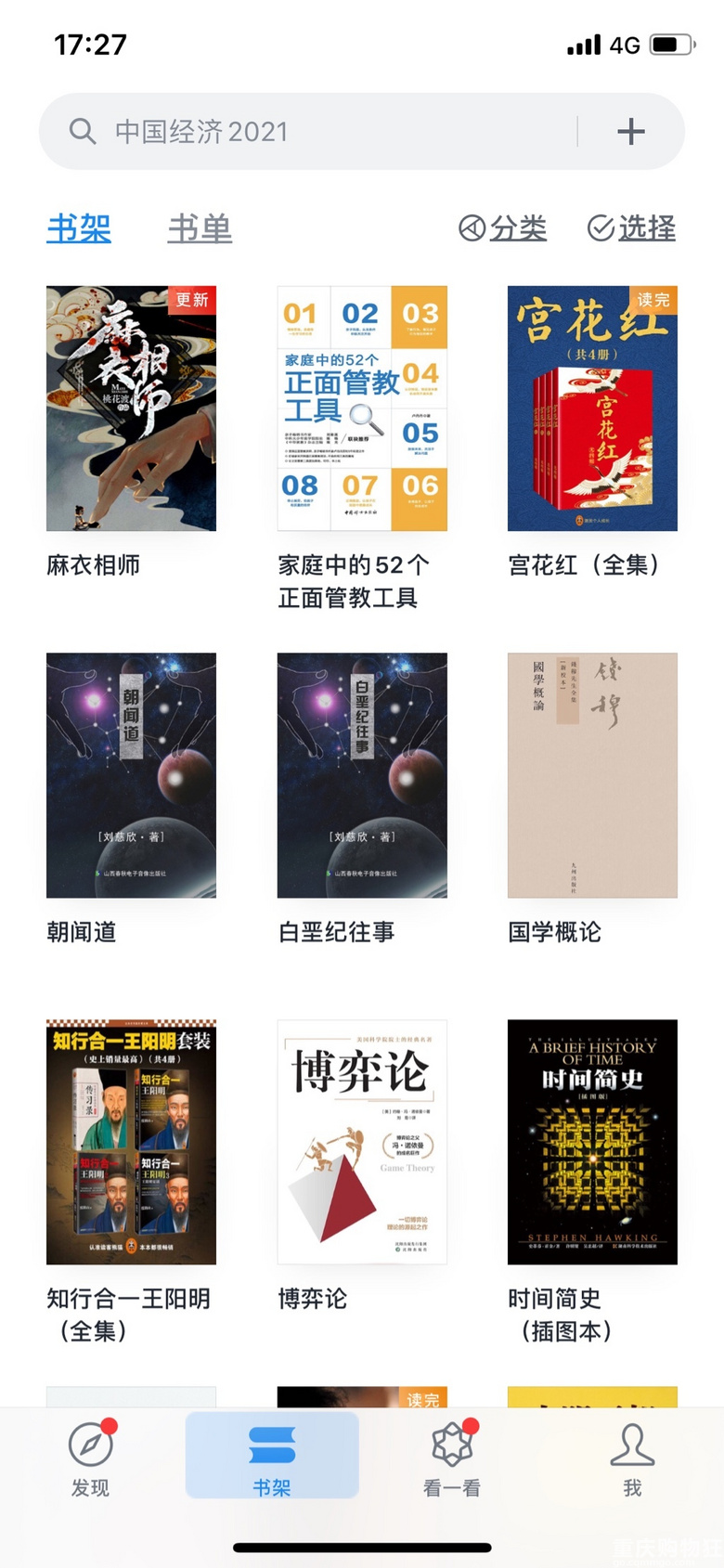Open the 分类 category filter
The image size is (724, 1568).
[x=502, y=228]
